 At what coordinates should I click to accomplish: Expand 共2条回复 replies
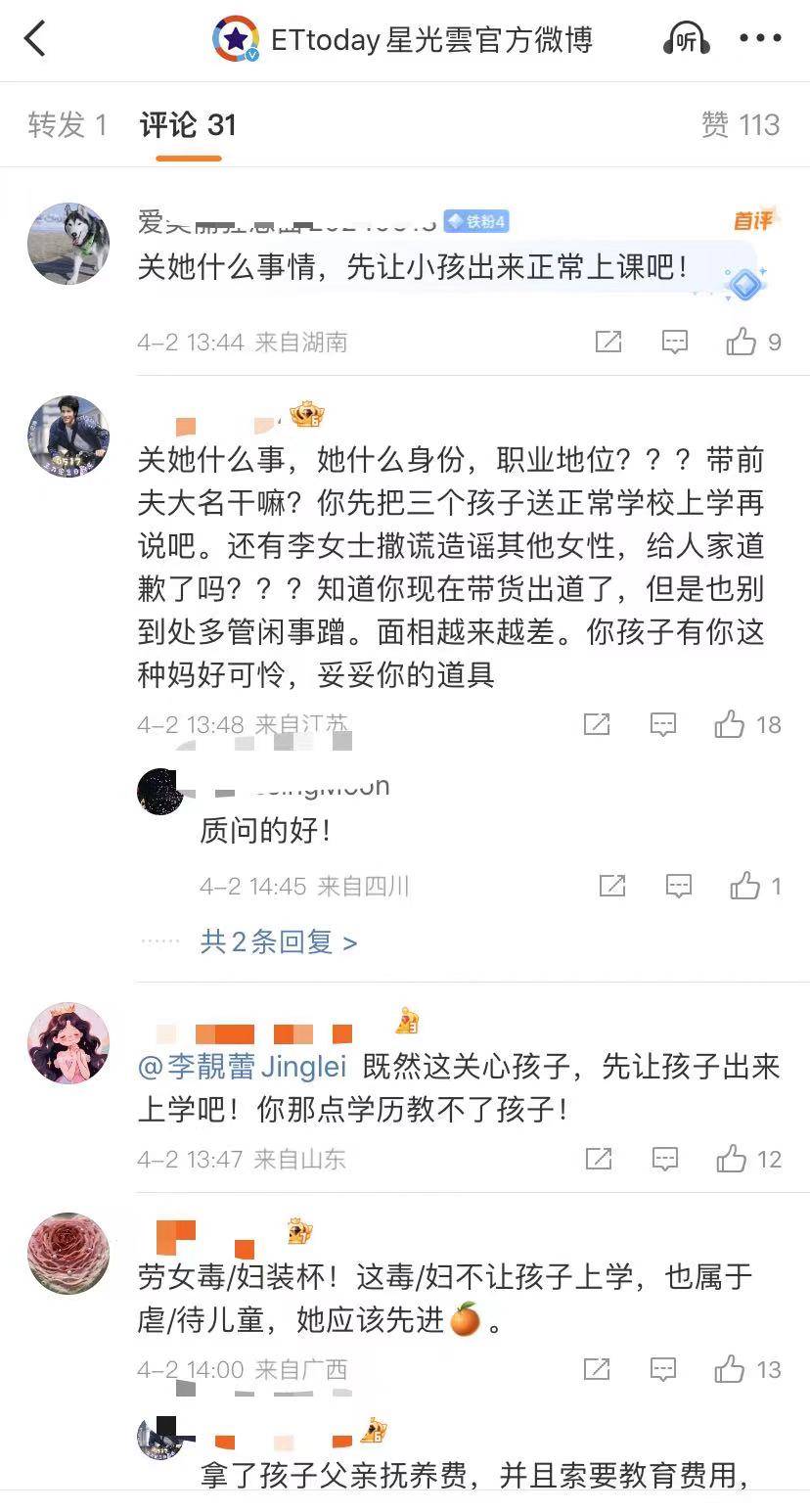[278, 942]
